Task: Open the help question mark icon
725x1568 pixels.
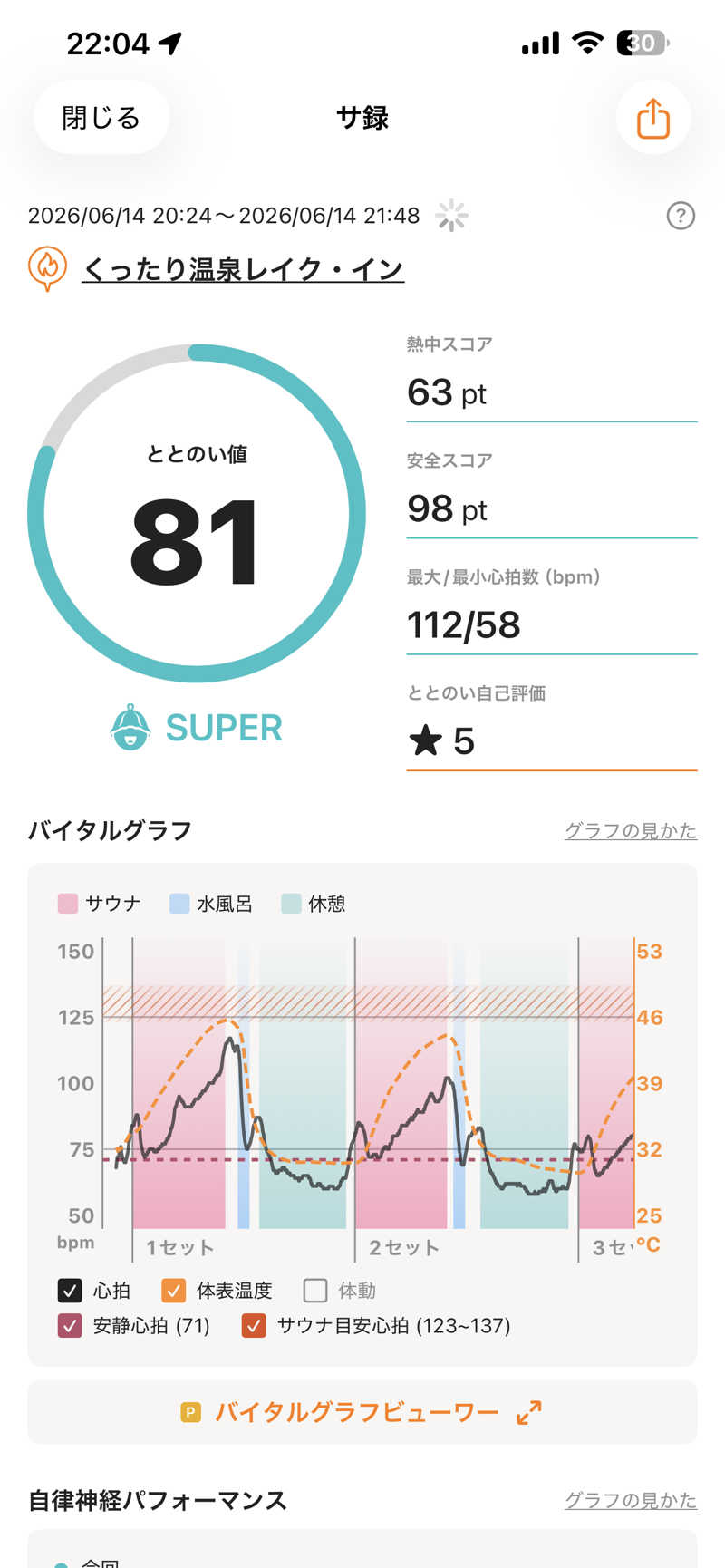Action: 681,216
